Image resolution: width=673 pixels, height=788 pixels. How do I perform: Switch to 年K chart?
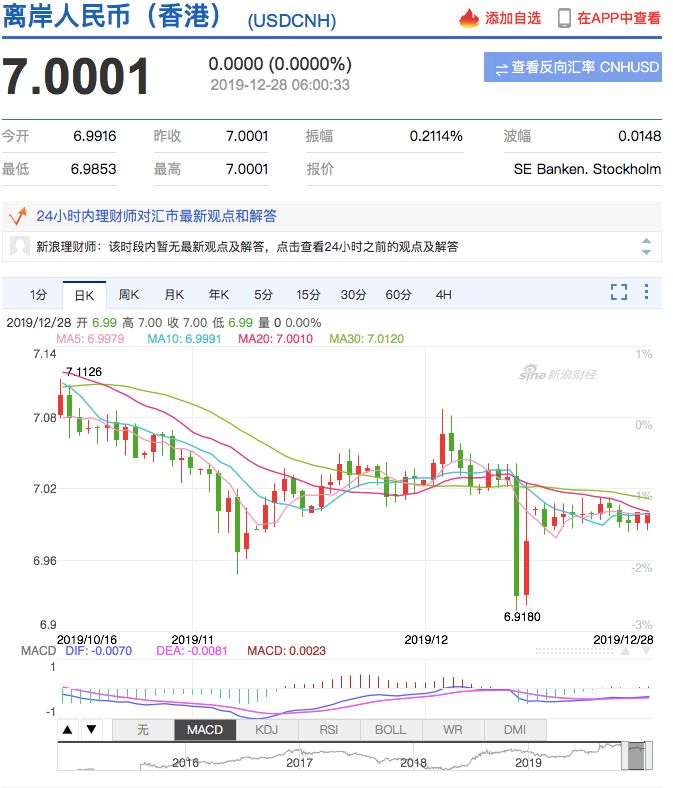[218, 294]
